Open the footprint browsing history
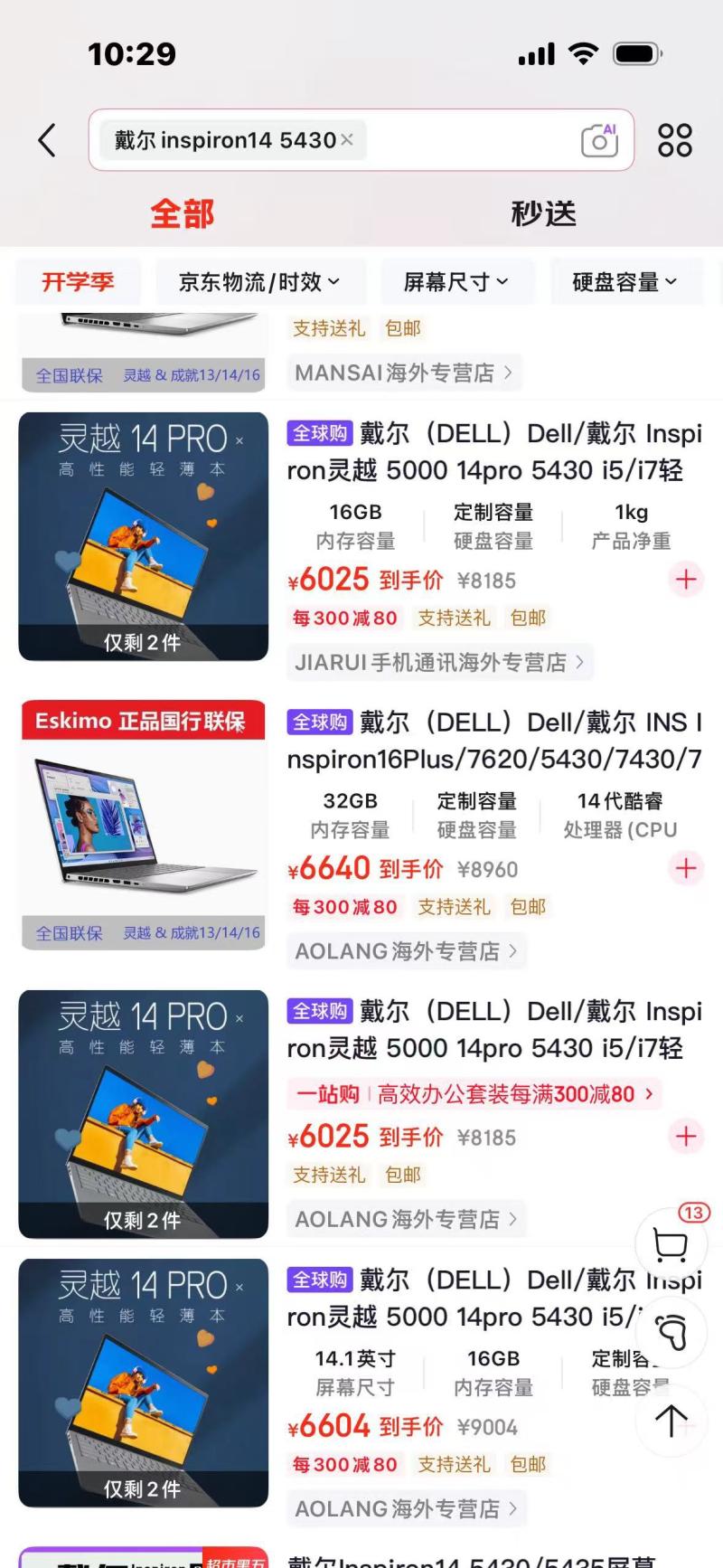The image size is (723, 1568). pos(670,1333)
